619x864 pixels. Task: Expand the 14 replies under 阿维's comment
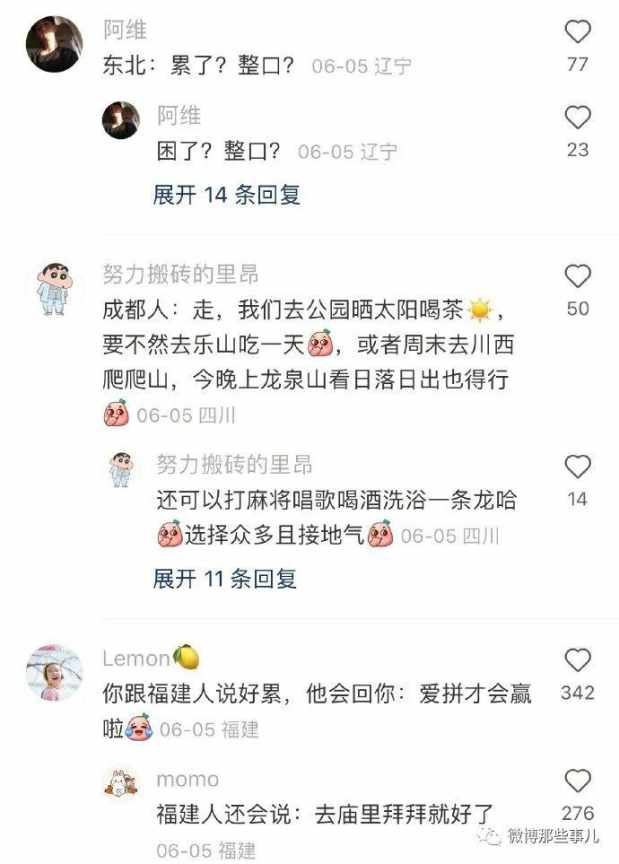pos(226,195)
